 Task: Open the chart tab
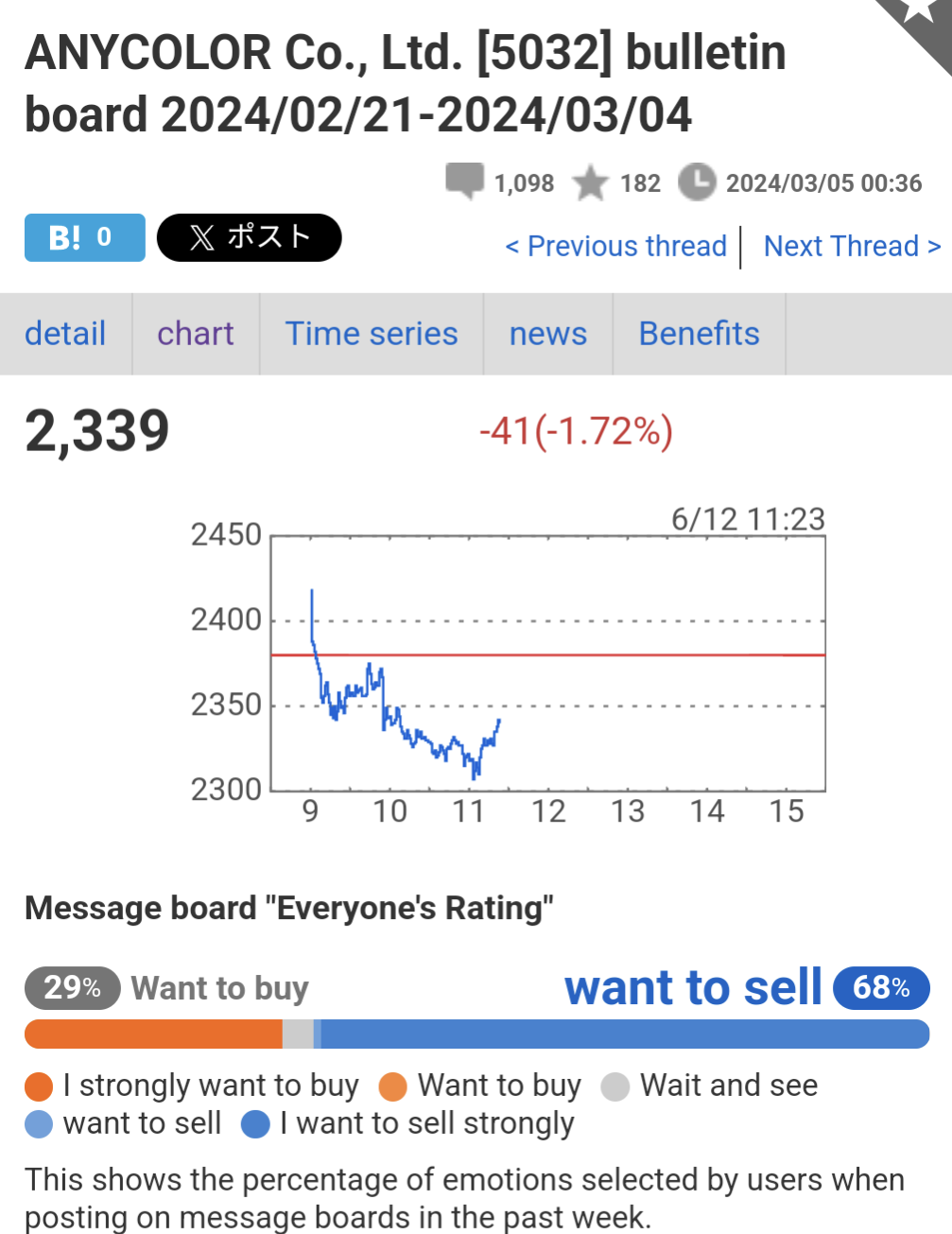195,334
